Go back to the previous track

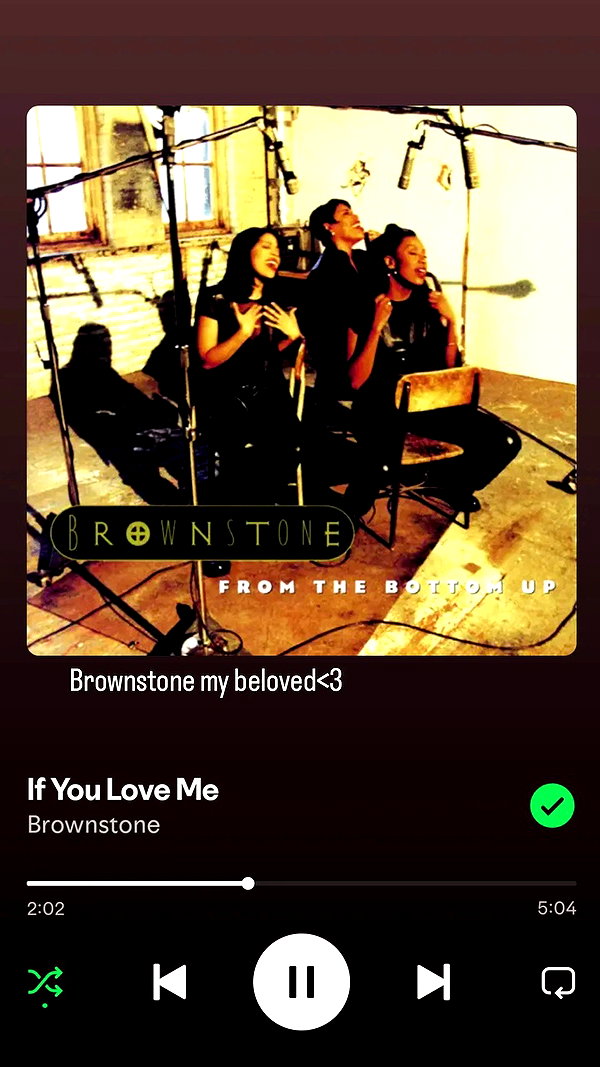tap(169, 982)
